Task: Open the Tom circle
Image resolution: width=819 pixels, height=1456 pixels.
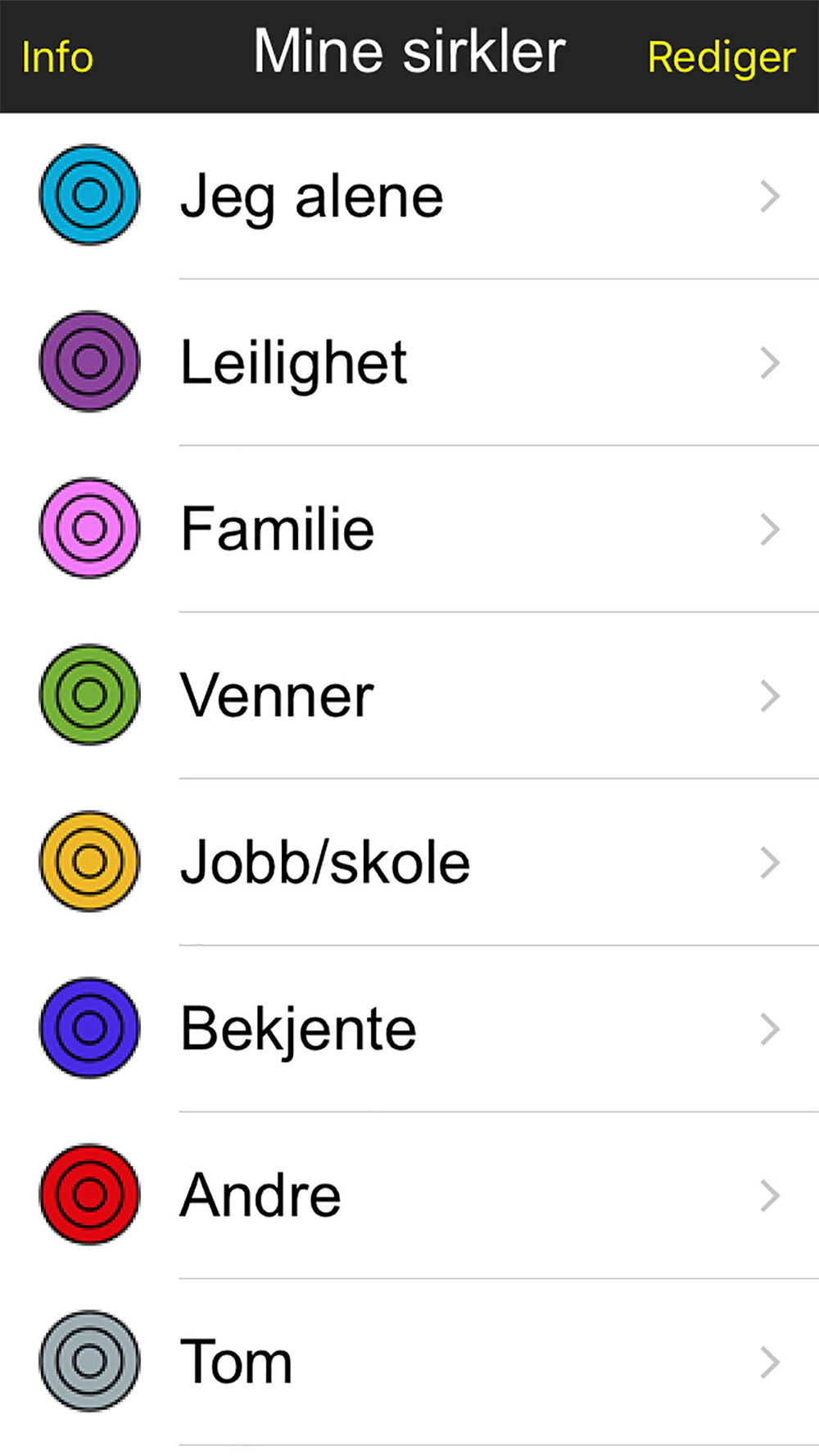Action: click(409, 1362)
